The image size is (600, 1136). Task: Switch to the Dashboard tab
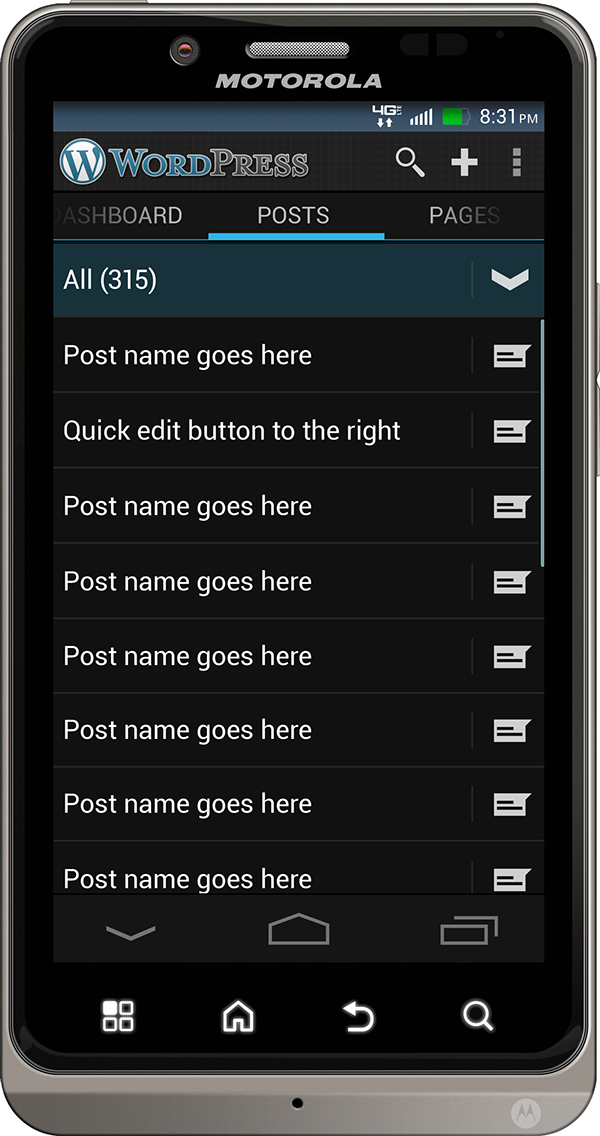118,215
